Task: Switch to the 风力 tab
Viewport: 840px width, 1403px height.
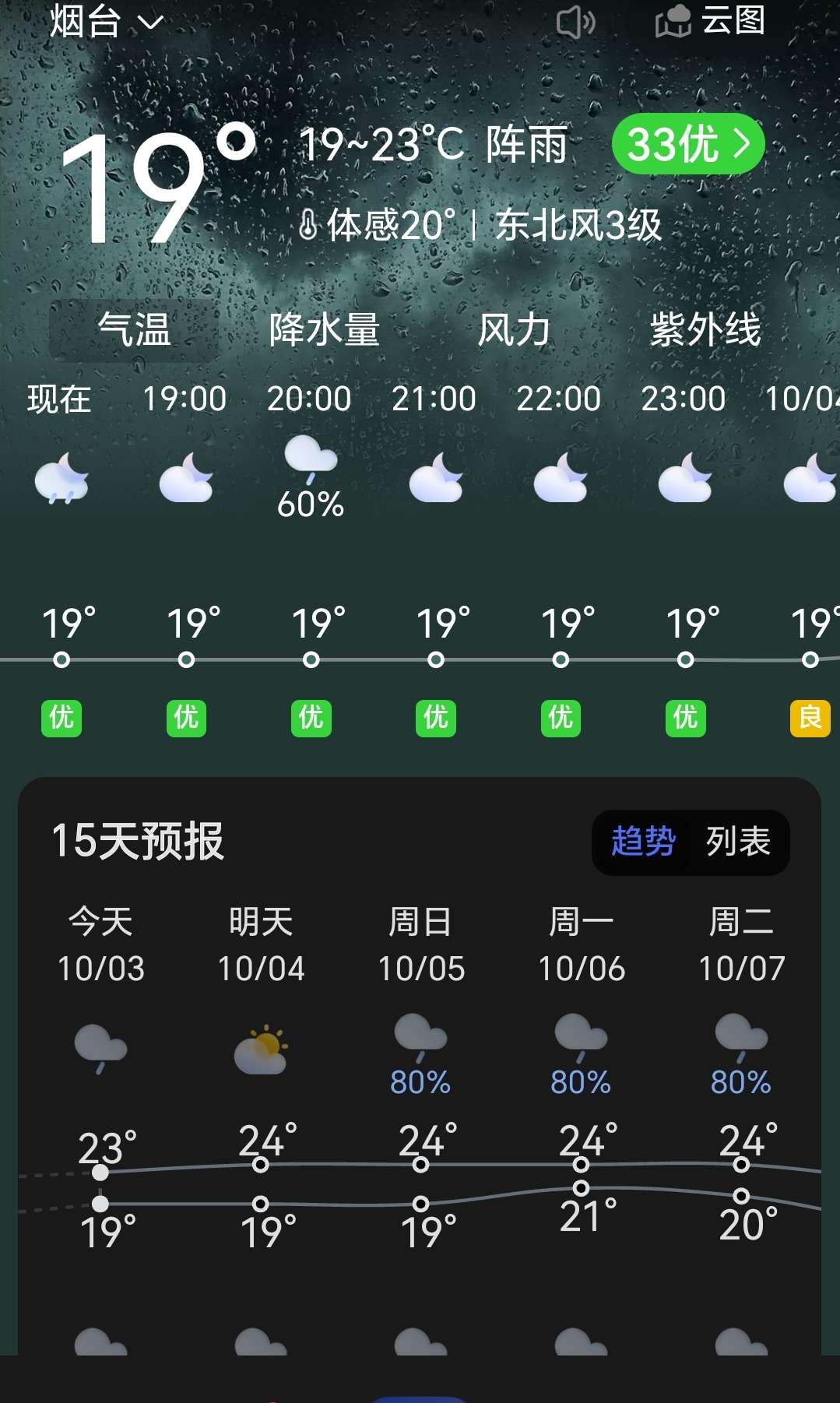Action: [514, 329]
